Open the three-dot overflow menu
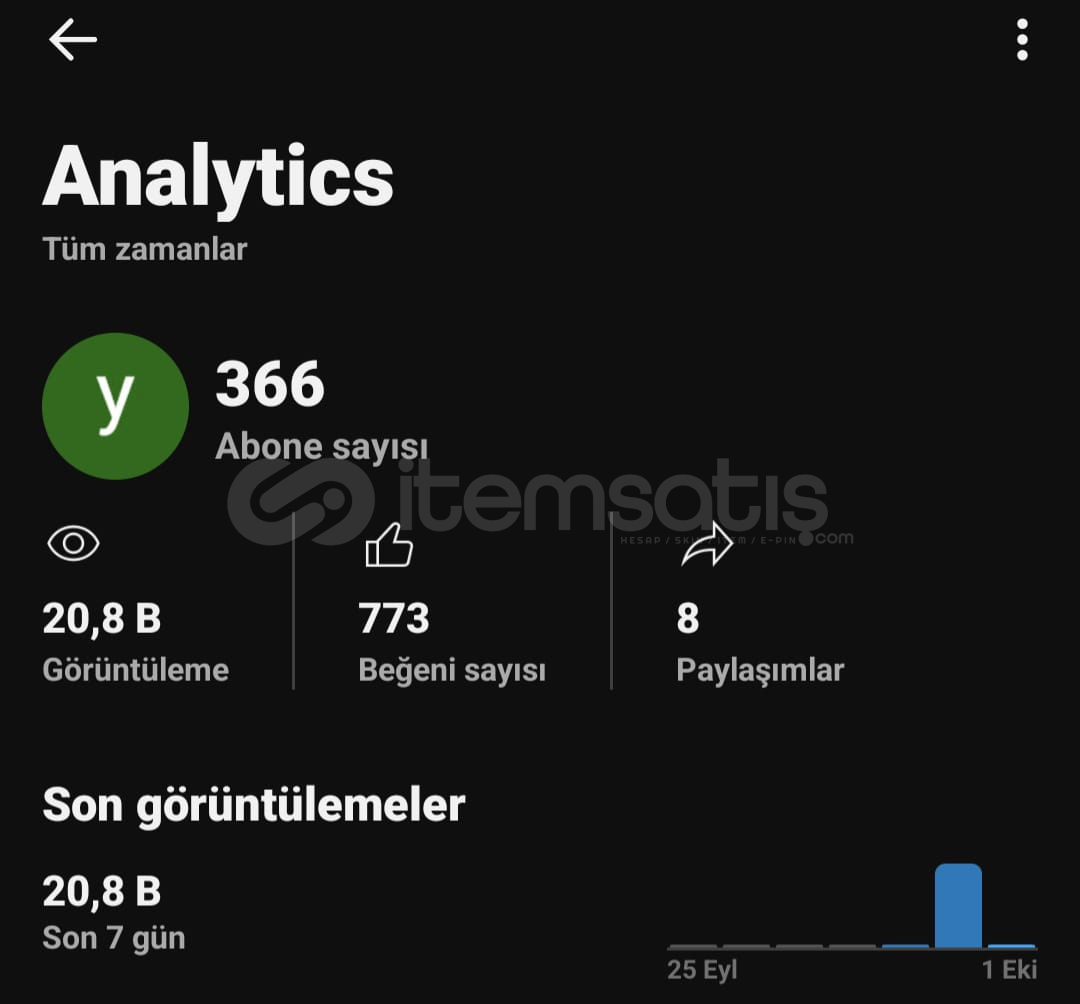The height and width of the screenshot is (1004, 1080). (1021, 40)
